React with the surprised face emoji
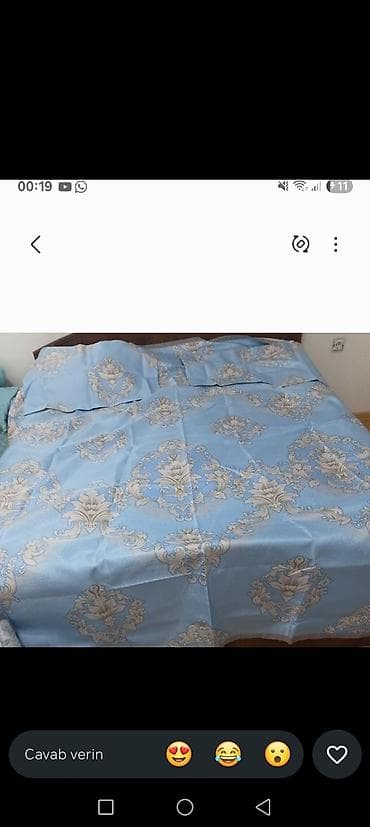 [x=277, y=754]
